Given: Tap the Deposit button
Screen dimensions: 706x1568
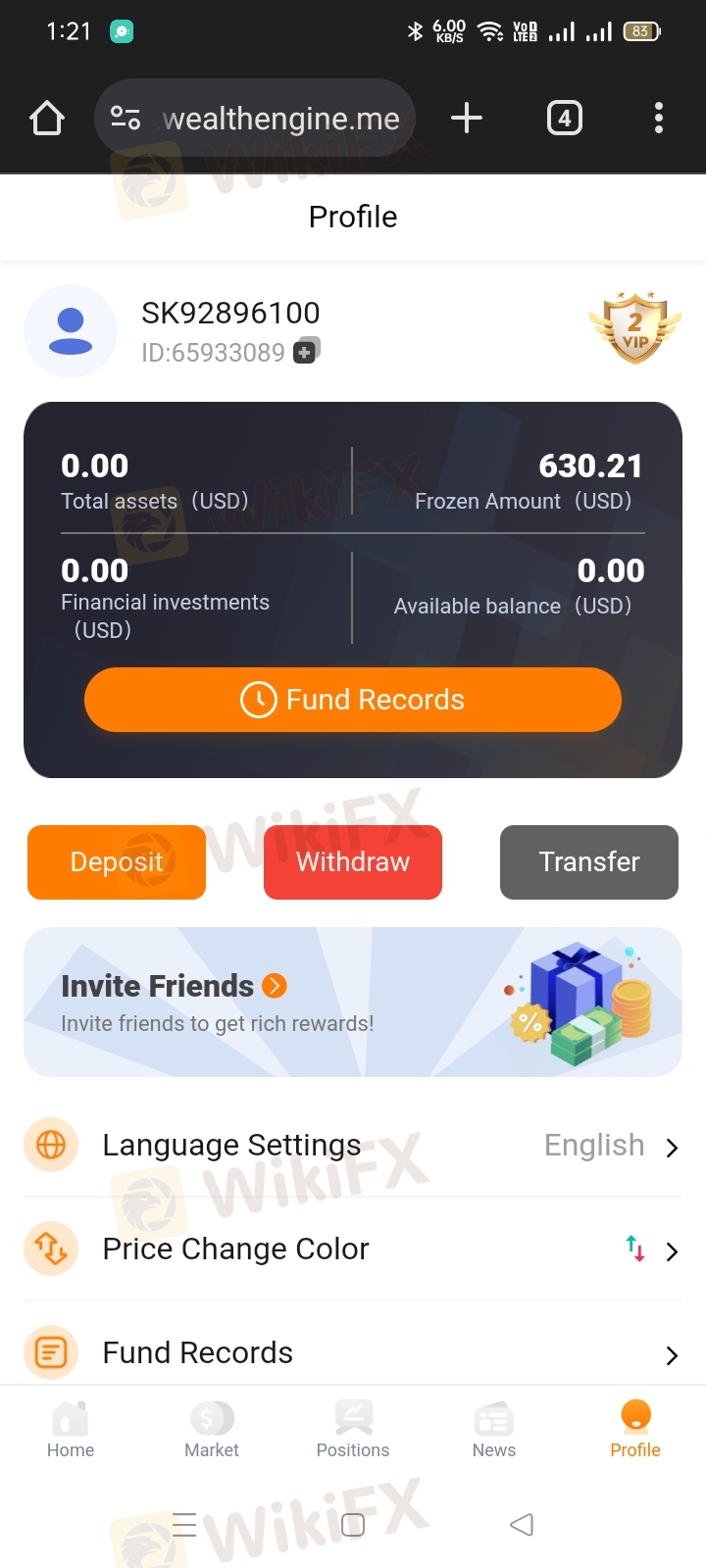Looking at the screenshot, I should pyautogui.click(x=117, y=862).
